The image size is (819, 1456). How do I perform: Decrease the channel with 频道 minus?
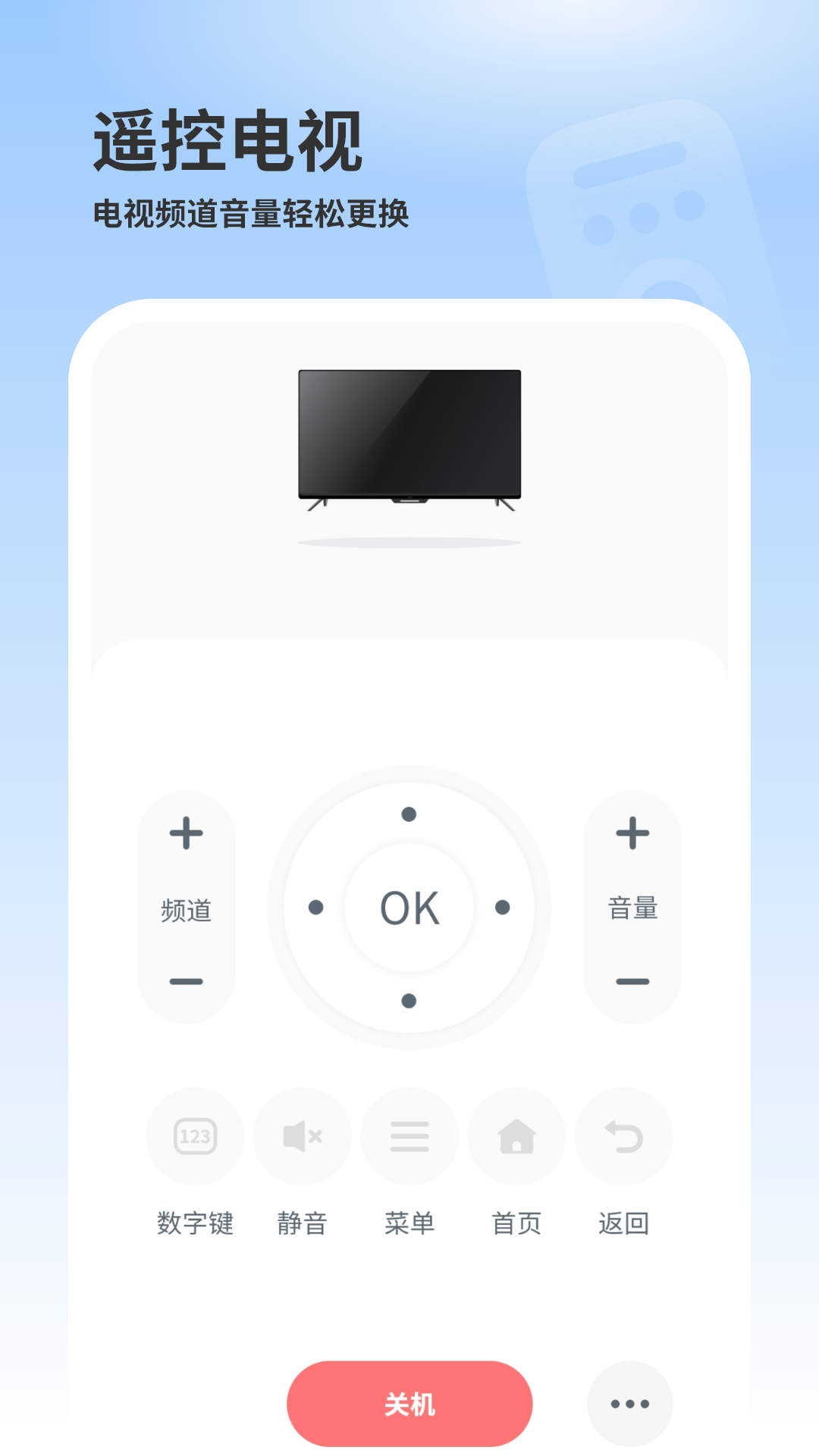tap(186, 979)
